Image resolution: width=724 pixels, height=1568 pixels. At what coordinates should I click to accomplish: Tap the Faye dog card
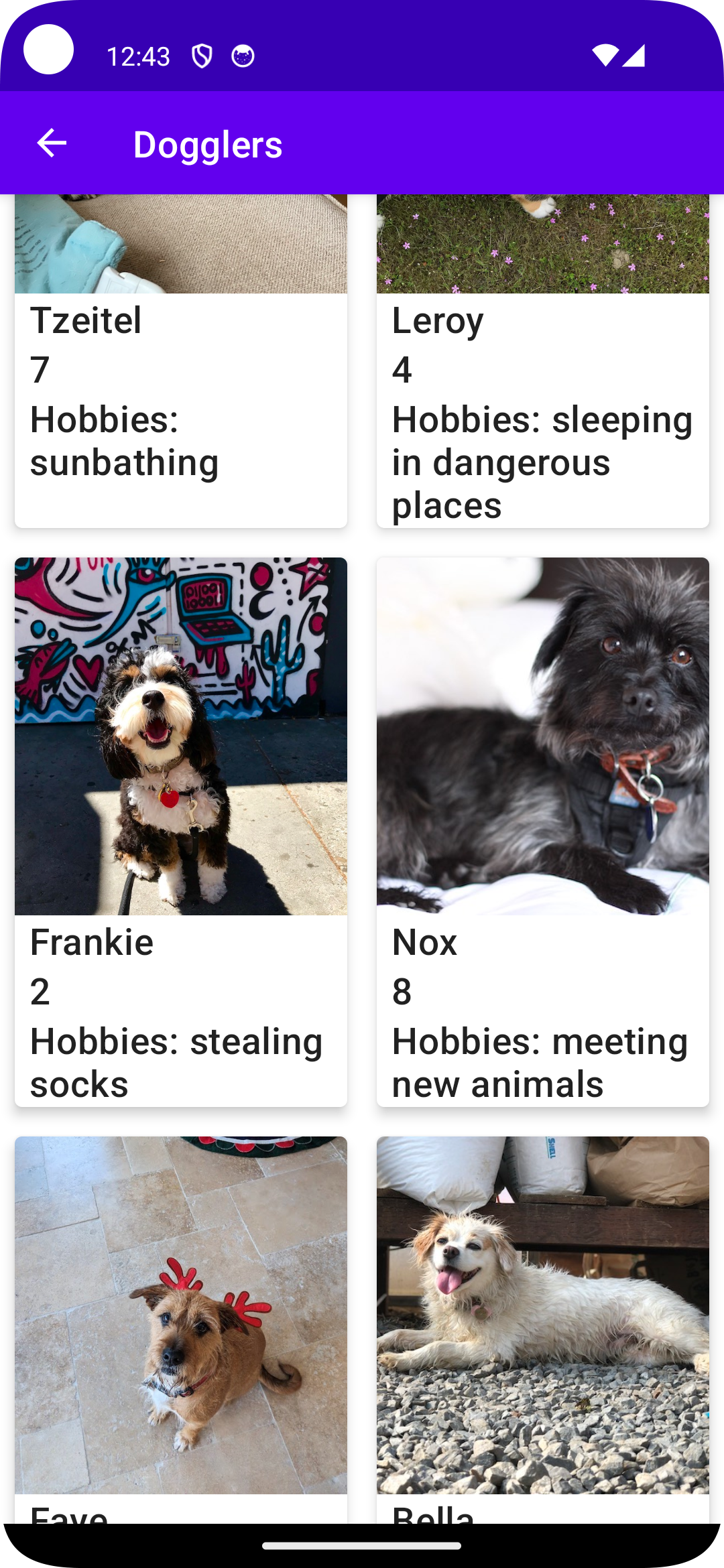point(181,1330)
